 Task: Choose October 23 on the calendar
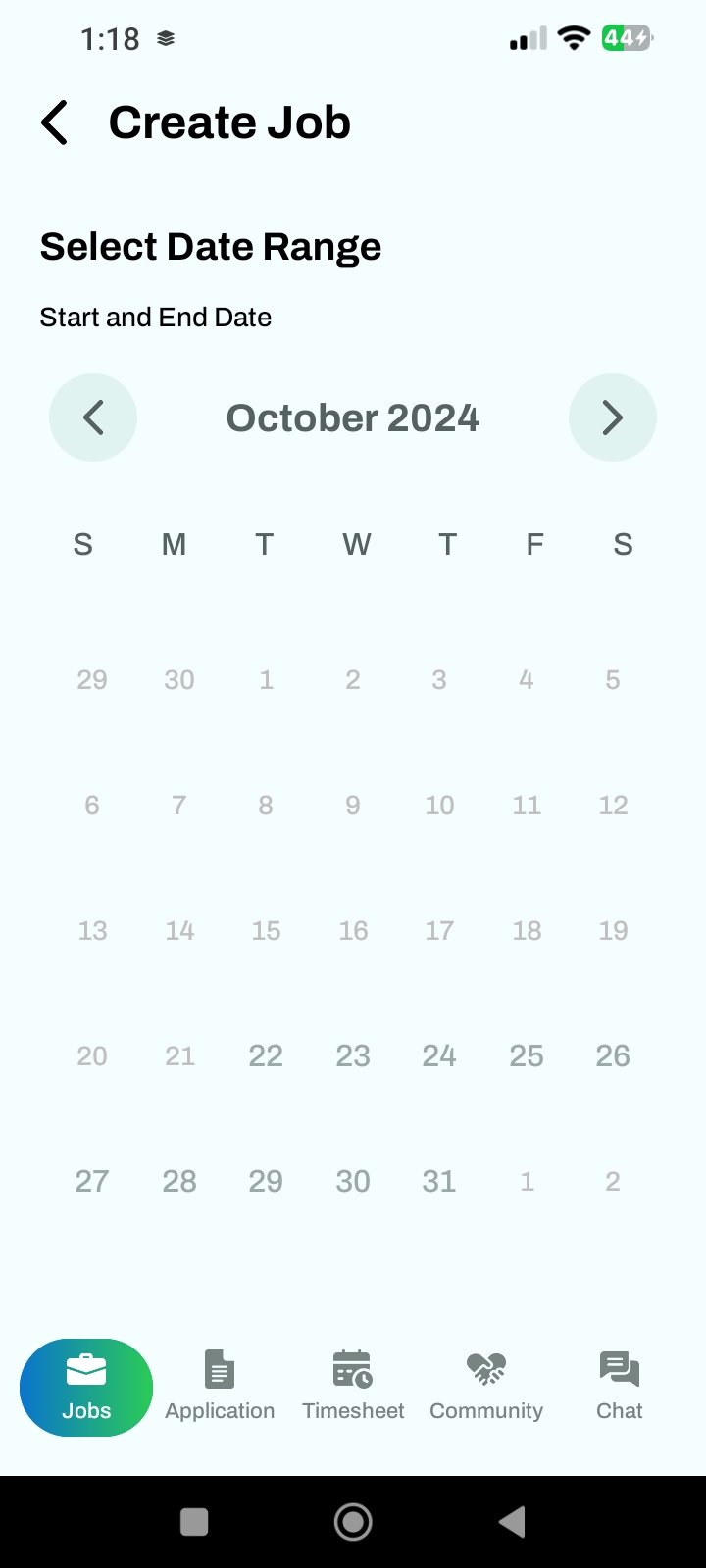tap(353, 1055)
